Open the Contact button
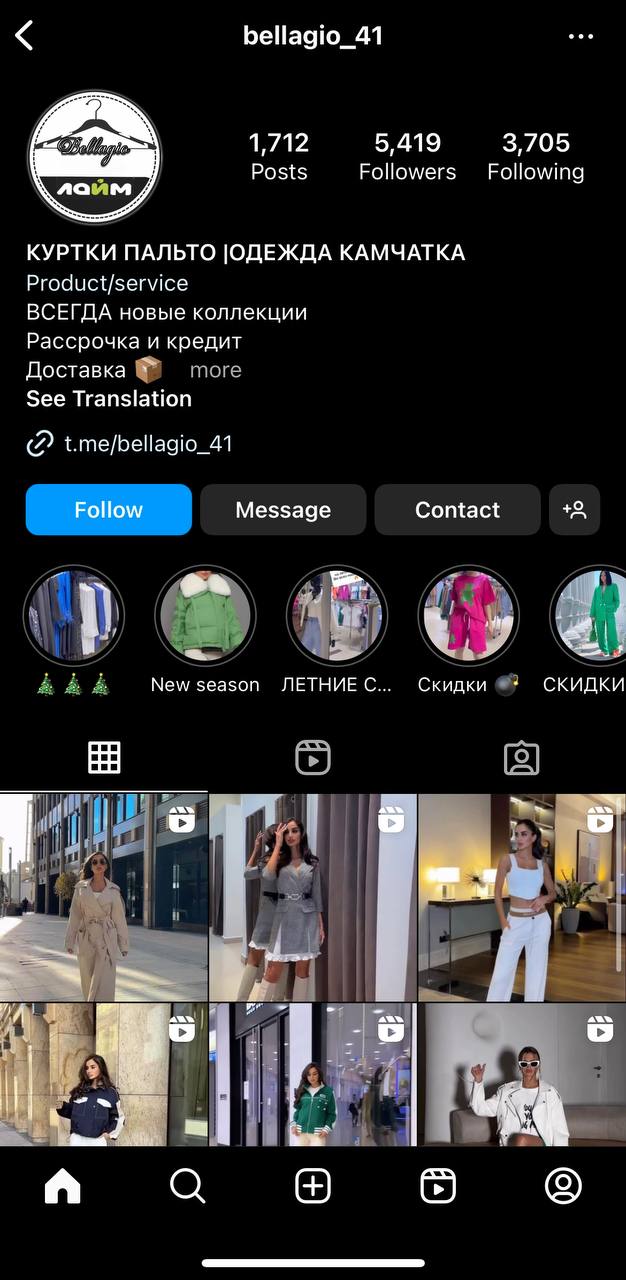 pos(457,510)
